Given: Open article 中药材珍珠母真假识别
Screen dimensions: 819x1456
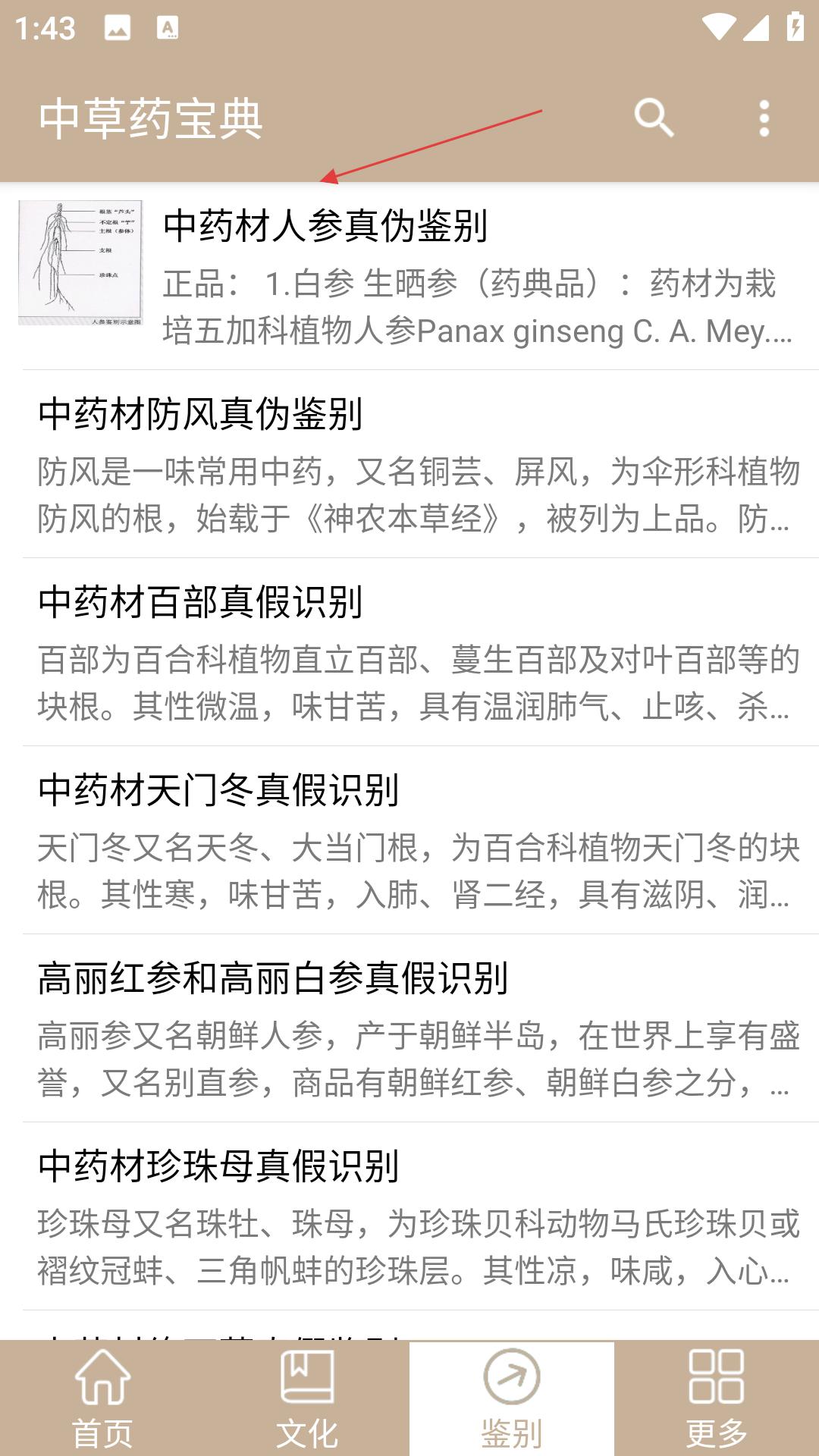Looking at the screenshot, I should click(x=409, y=1216).
